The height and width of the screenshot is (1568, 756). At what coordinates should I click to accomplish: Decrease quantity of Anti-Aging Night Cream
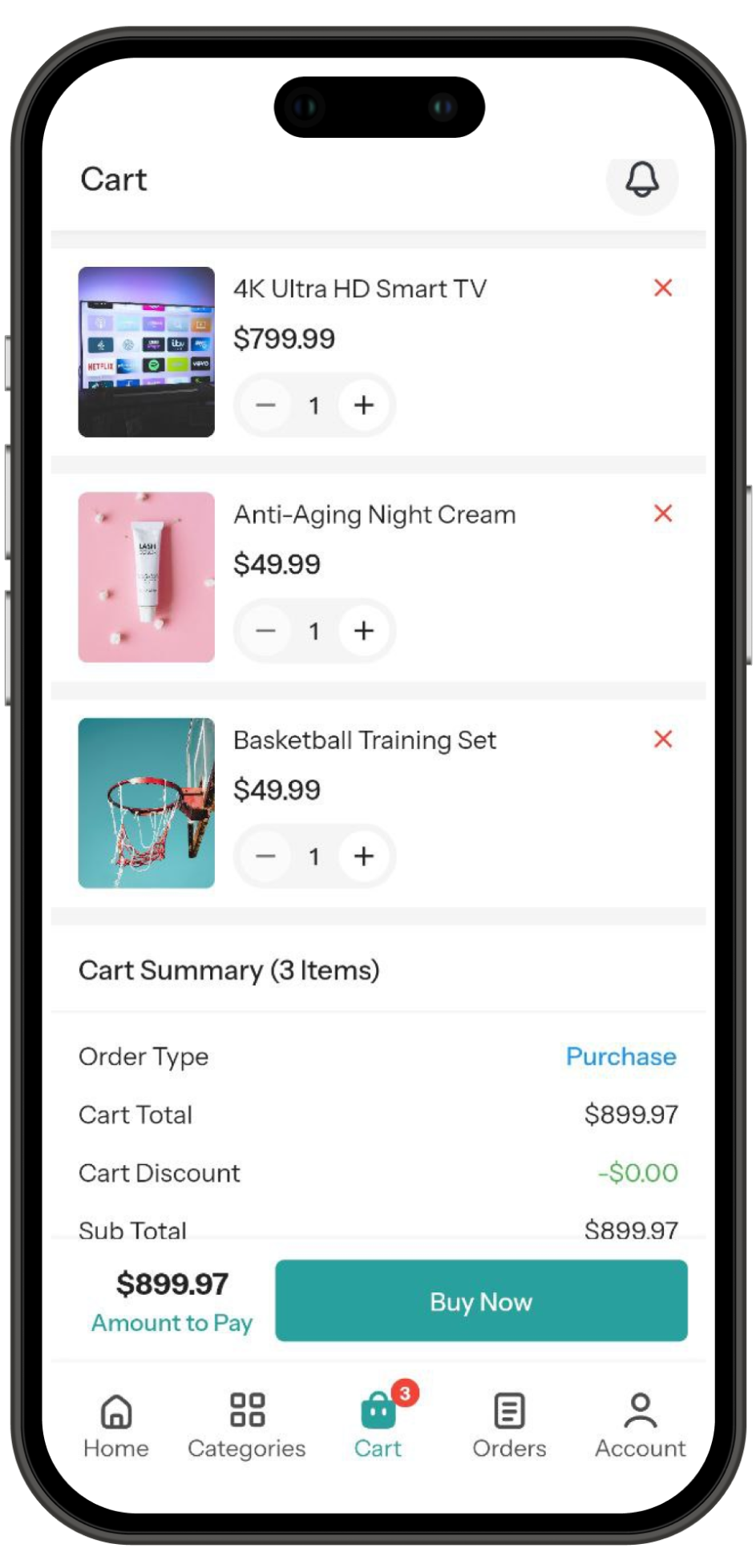point(266,631)
